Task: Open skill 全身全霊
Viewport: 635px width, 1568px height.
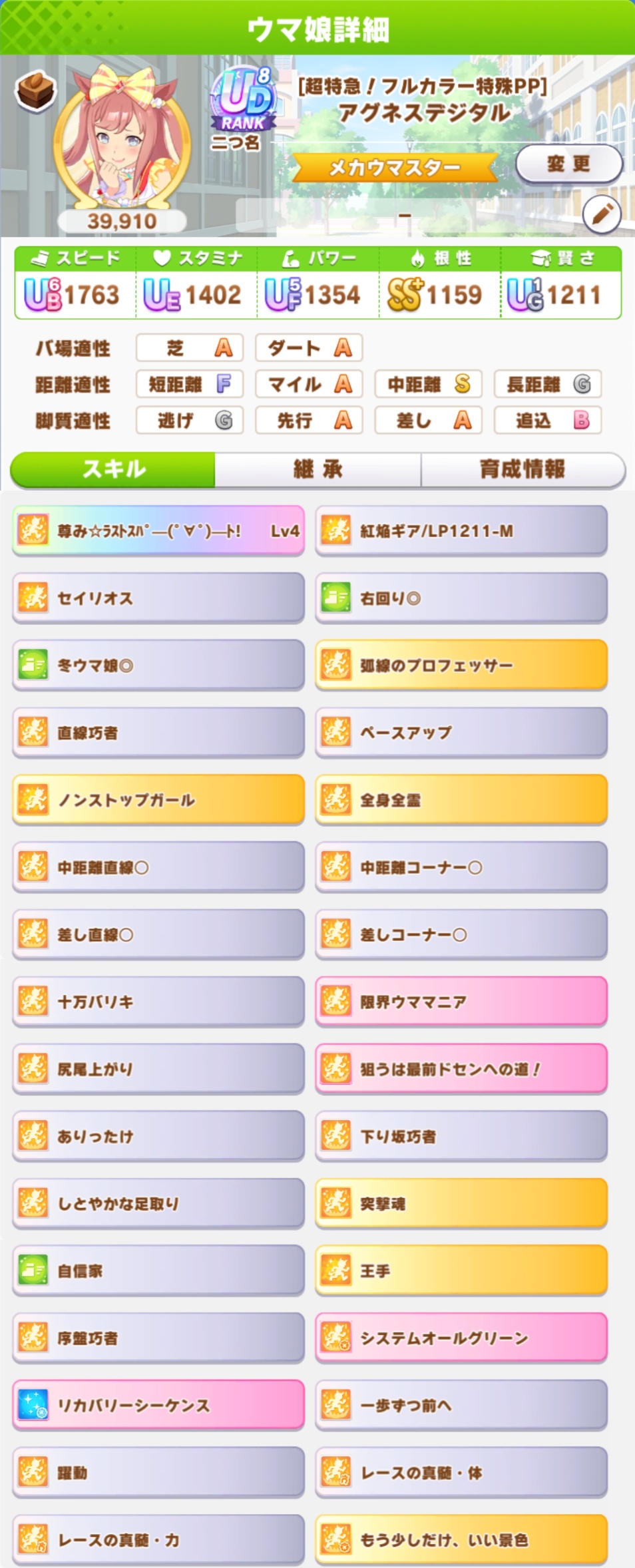Action: tap(461, 799)
